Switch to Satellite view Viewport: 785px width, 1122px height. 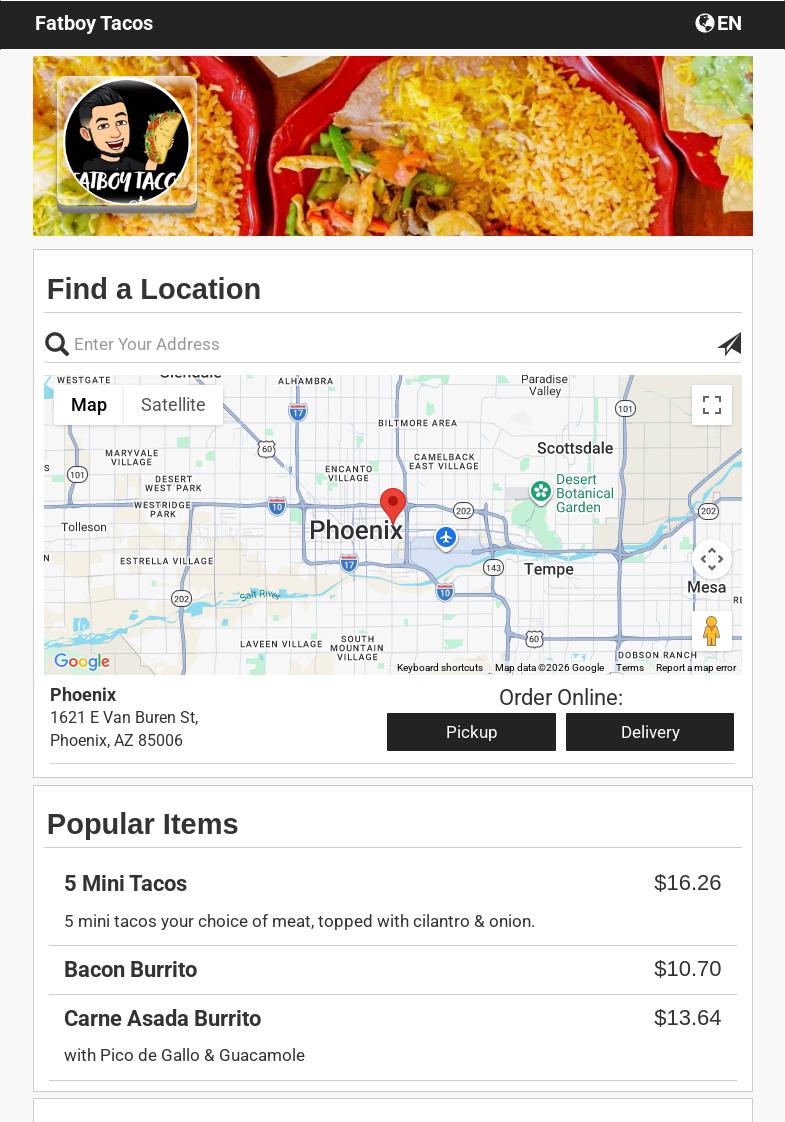pos(172,405)
